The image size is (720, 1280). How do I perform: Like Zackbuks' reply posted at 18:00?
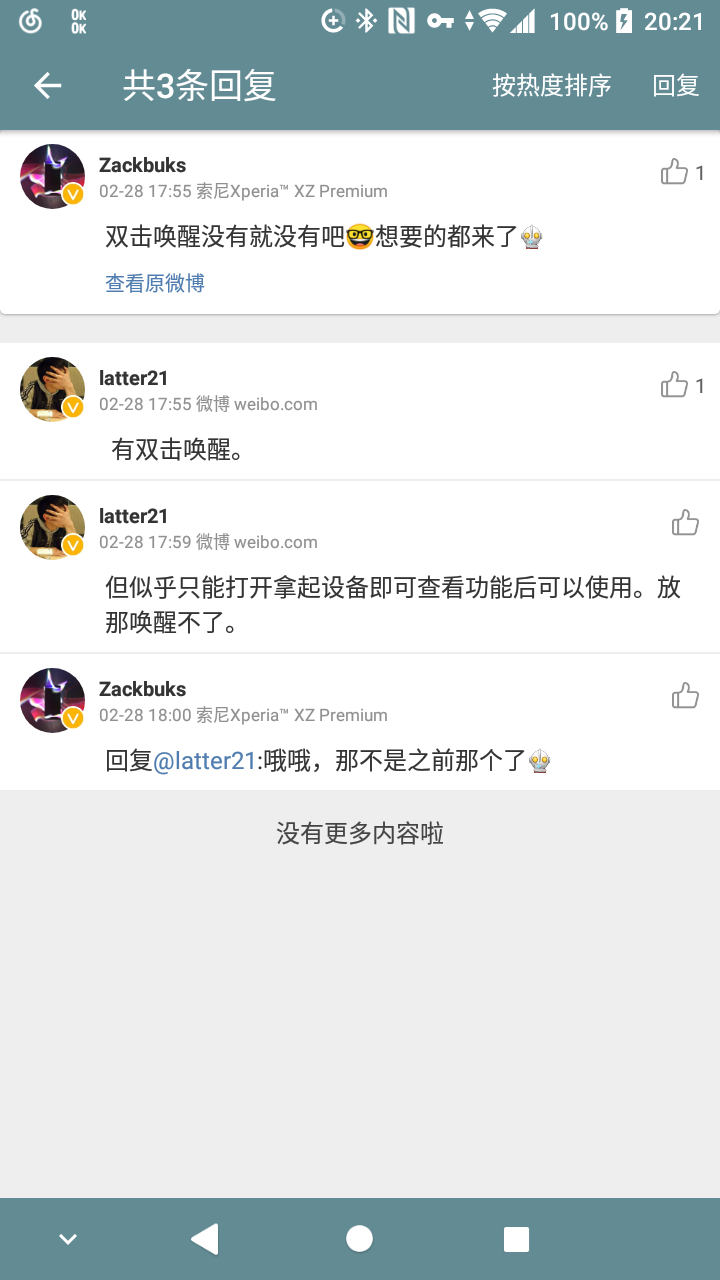click(685, 696)
